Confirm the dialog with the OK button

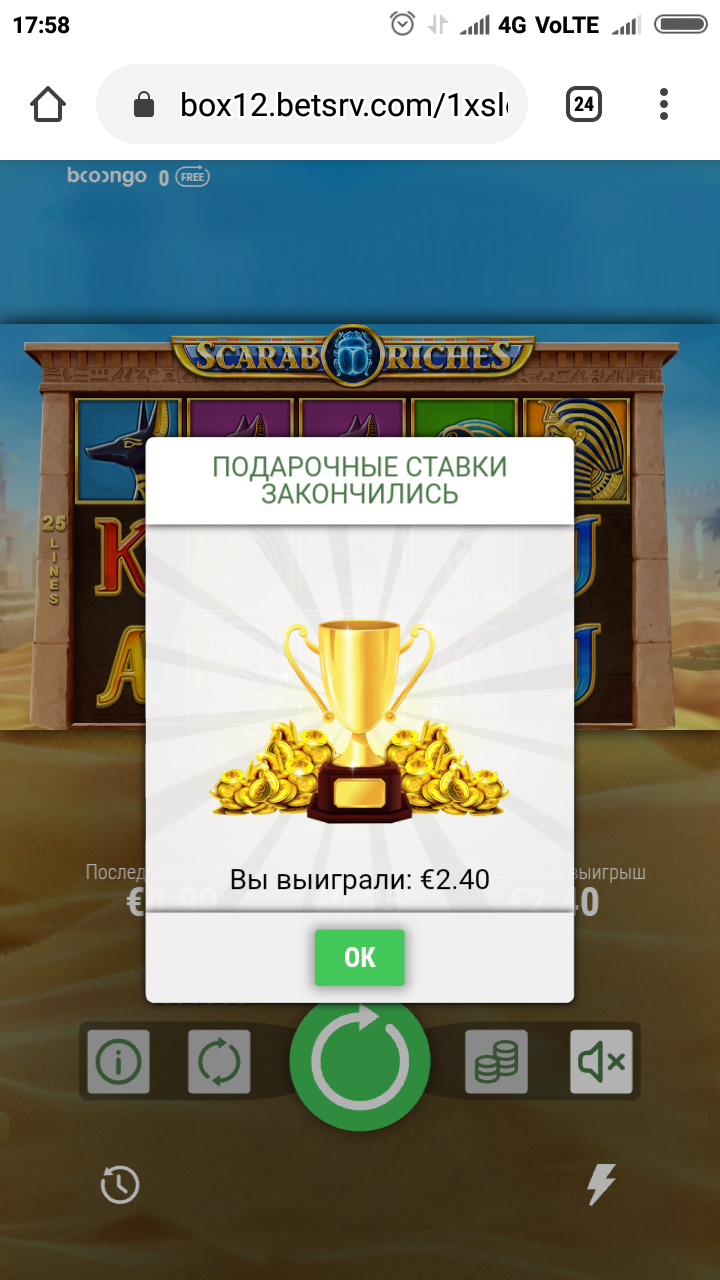[x=359, y=957]
